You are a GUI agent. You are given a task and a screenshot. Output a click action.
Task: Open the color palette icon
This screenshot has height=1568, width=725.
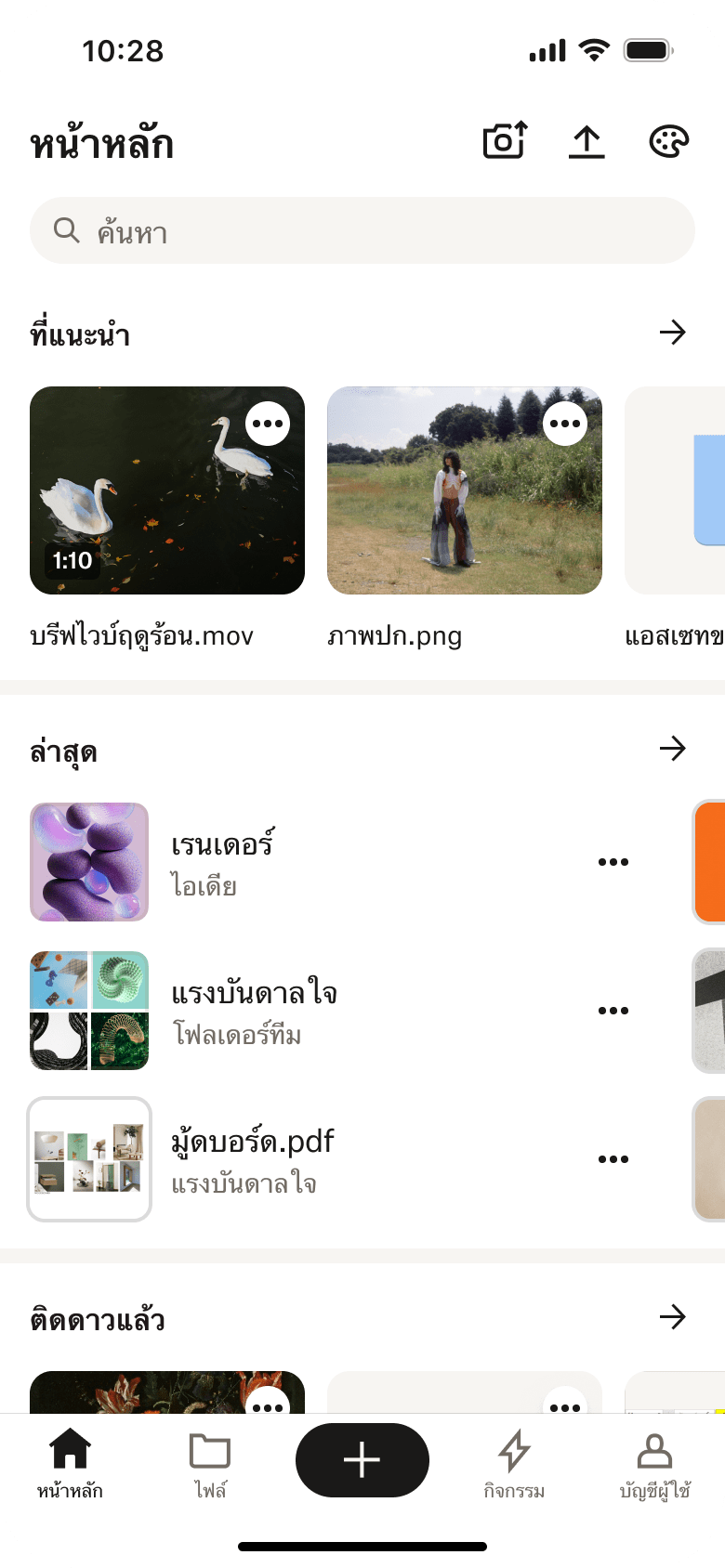tap(668, 142)
